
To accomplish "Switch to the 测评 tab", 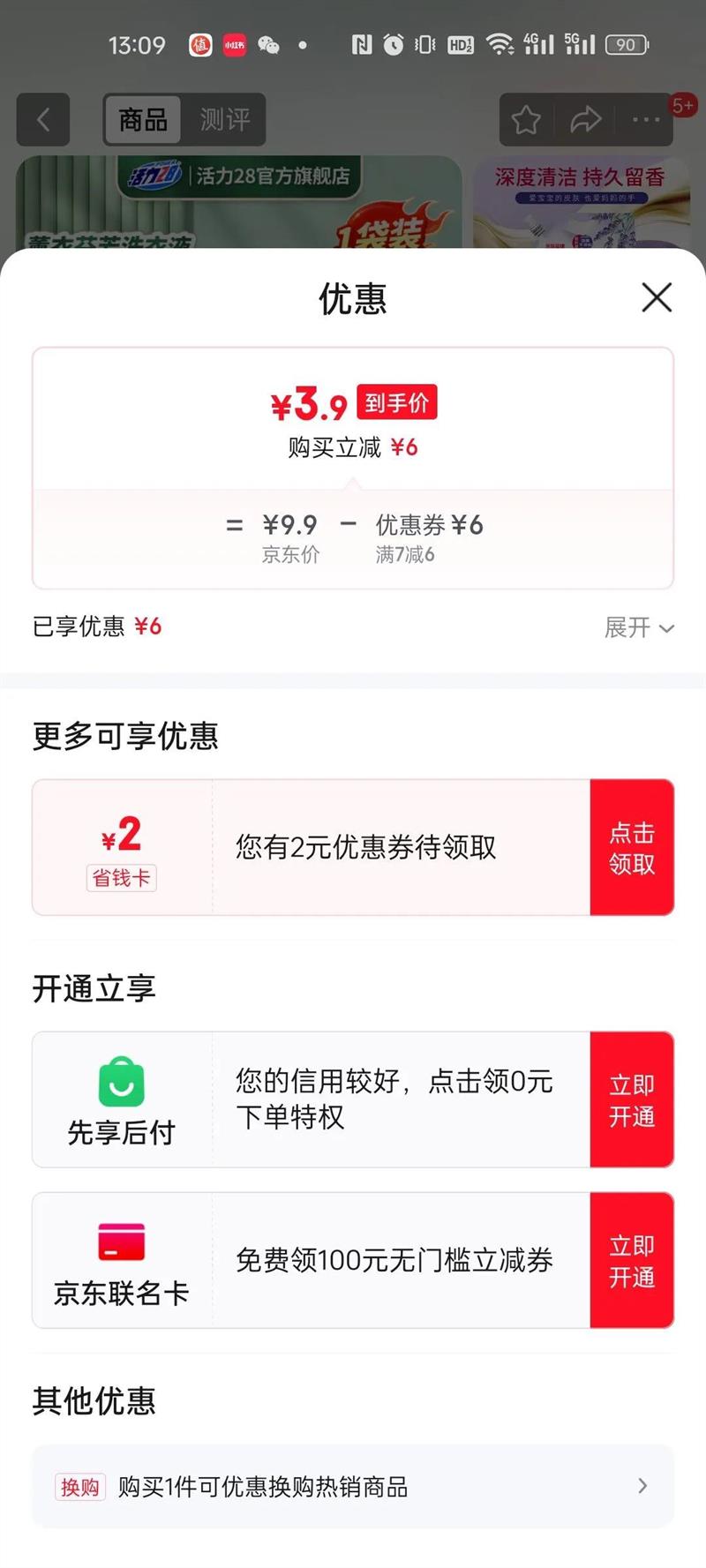I will point(224,119).
